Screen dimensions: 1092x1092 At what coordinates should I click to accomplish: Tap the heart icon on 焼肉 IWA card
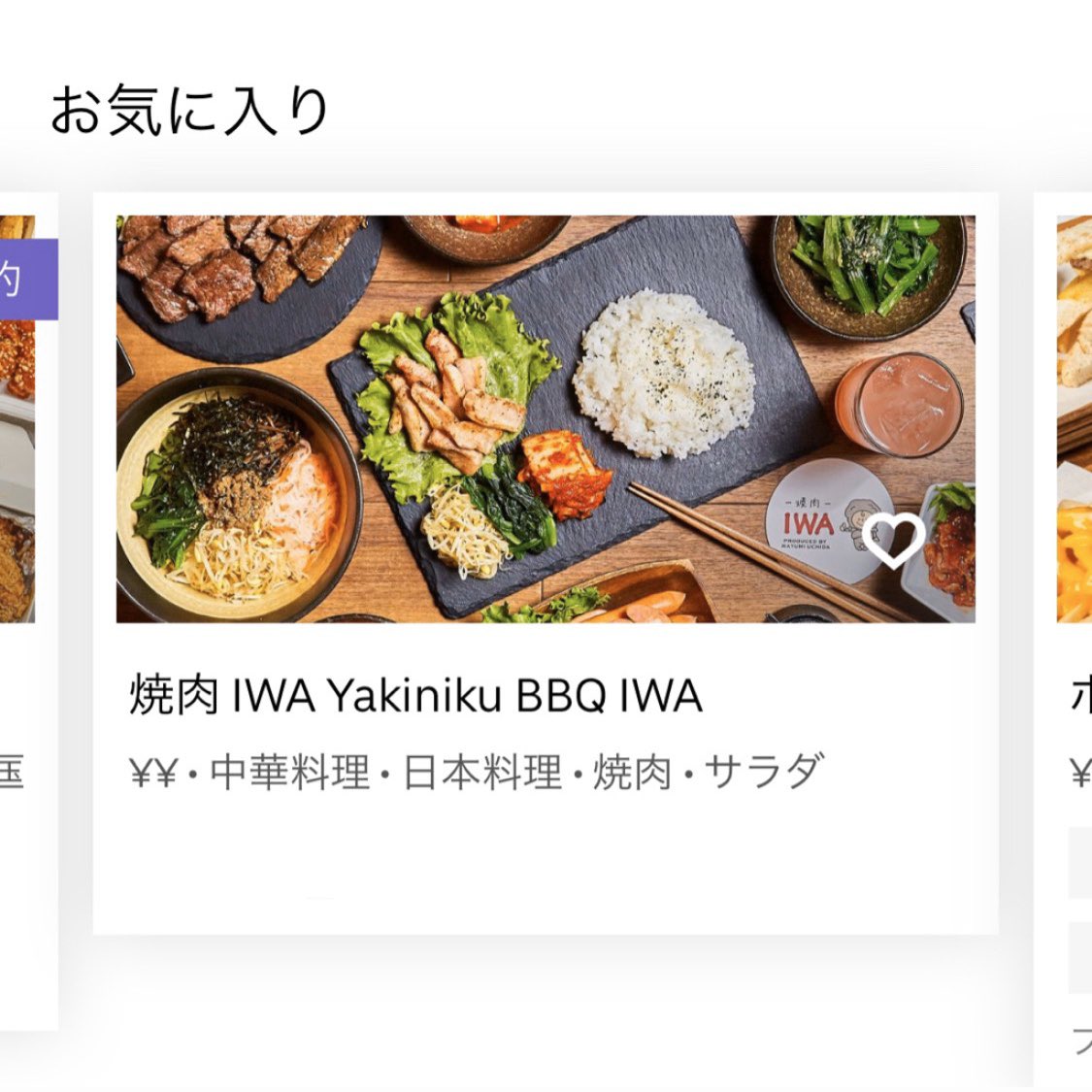click(893, 541)
